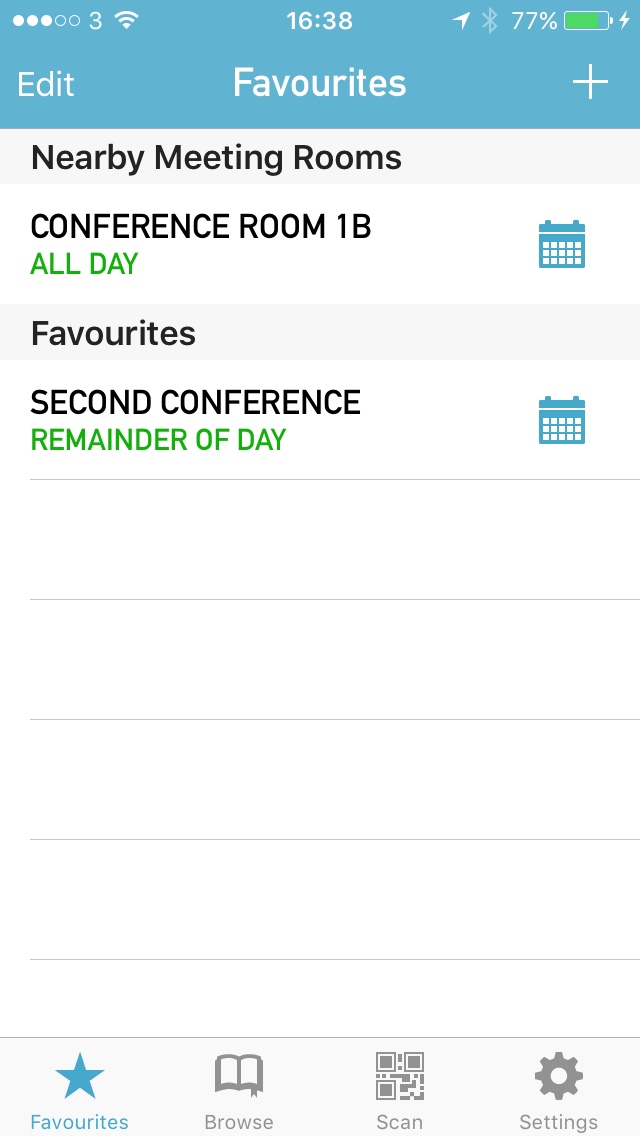This screenshot has width=640, height=1136.
Task: View the calendar for Second Conference
Action: (x=562, y=420)
